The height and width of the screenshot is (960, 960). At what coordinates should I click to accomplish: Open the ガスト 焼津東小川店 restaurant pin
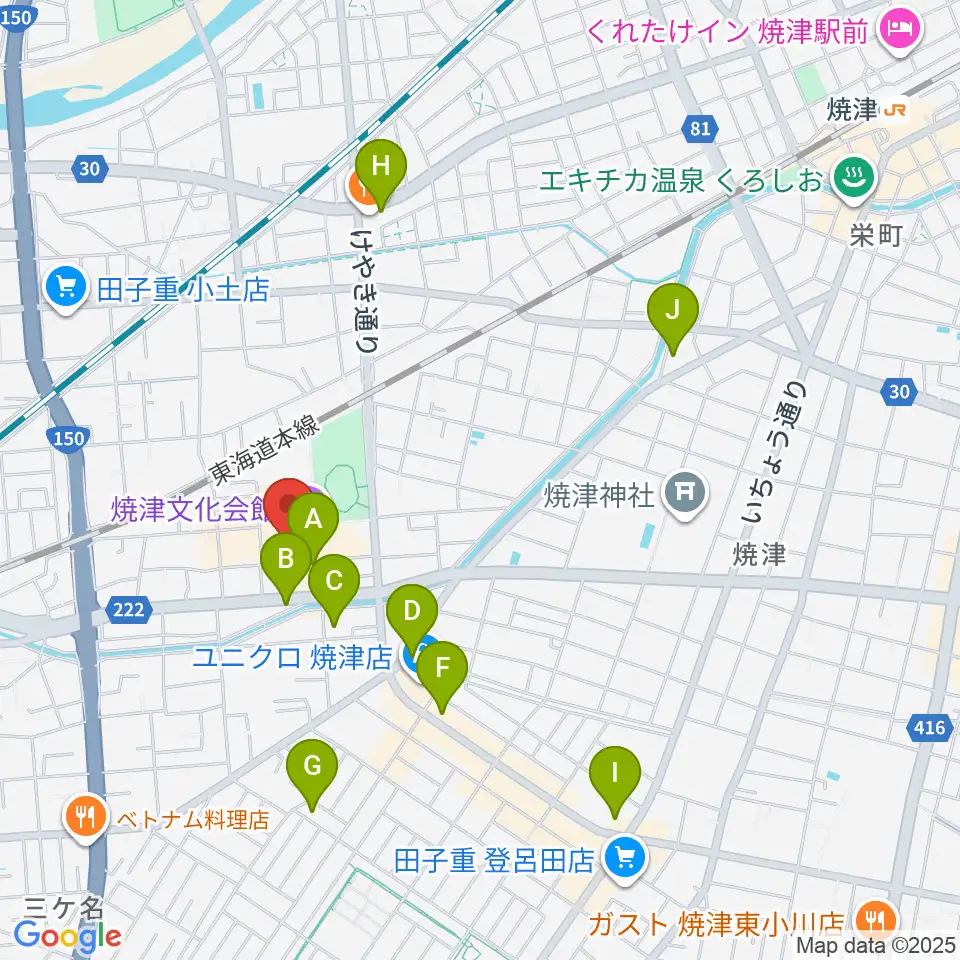877,920
